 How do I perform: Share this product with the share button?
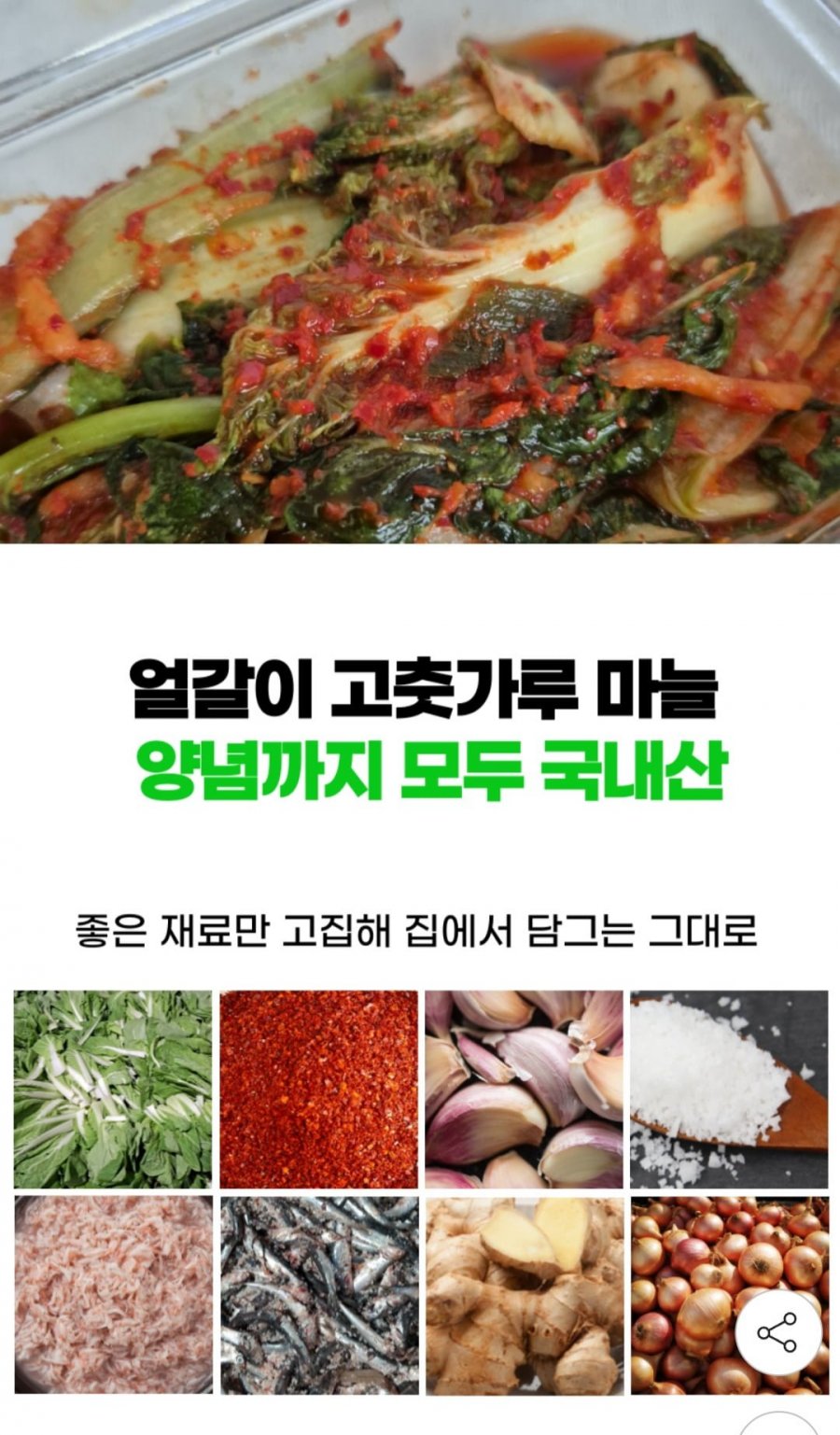point(777,1332)
